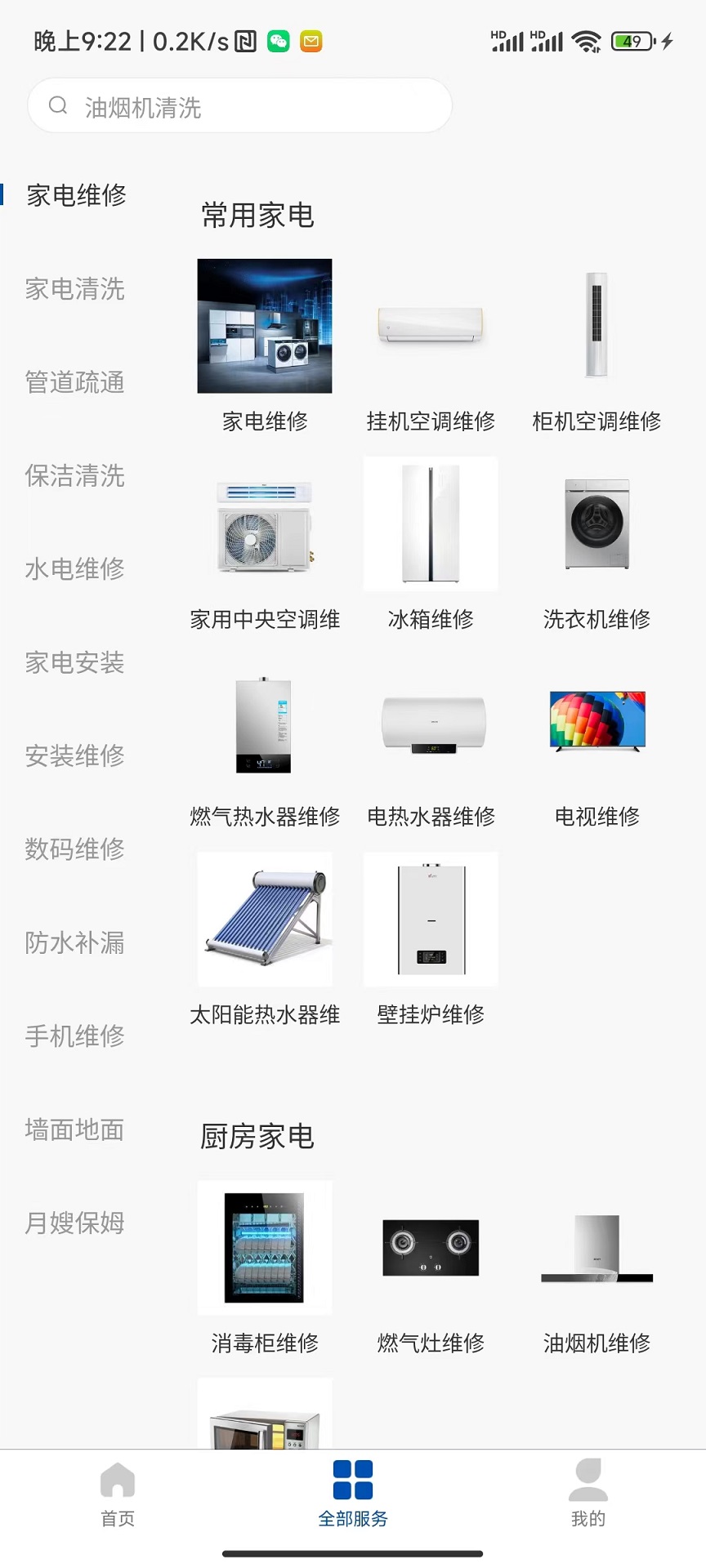Choose the 洗衣机维修 service
Screen dimensions: 706x1568
coord(597,543)
